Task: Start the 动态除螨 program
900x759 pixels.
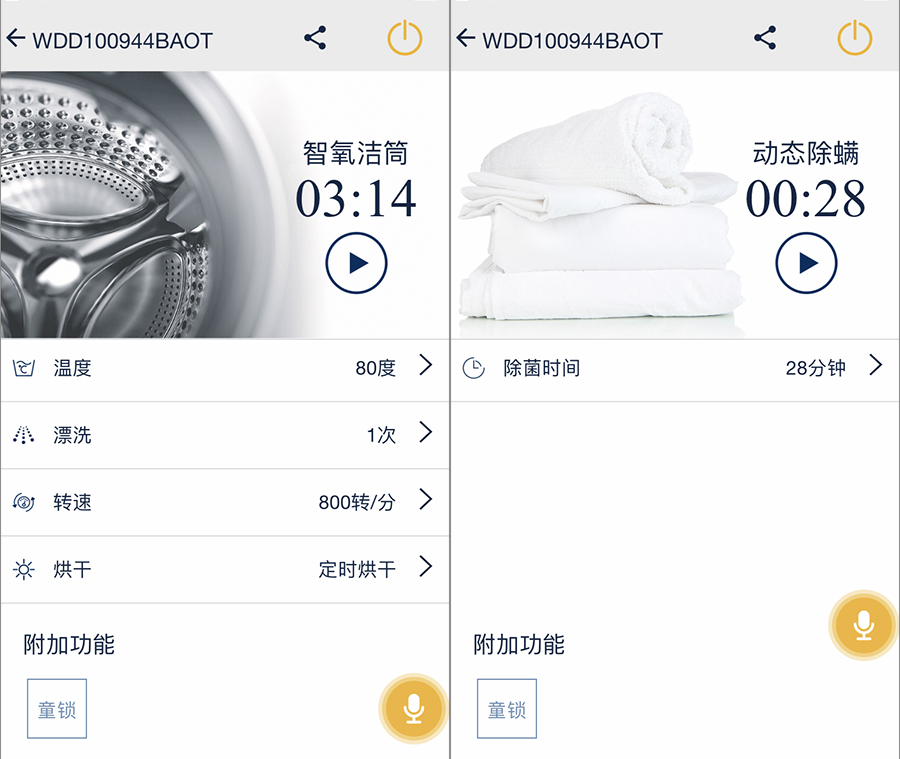Action: tap(806, 263)
